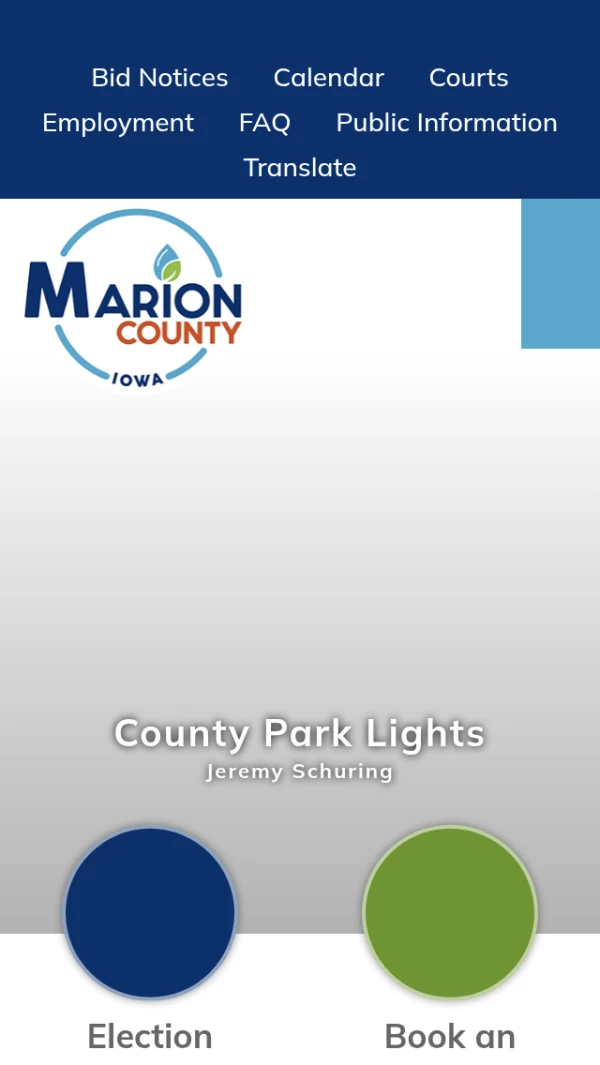Viewport: 600px width, 1065px height.
Task: Go to Public Information
Action: click(446, 123)
